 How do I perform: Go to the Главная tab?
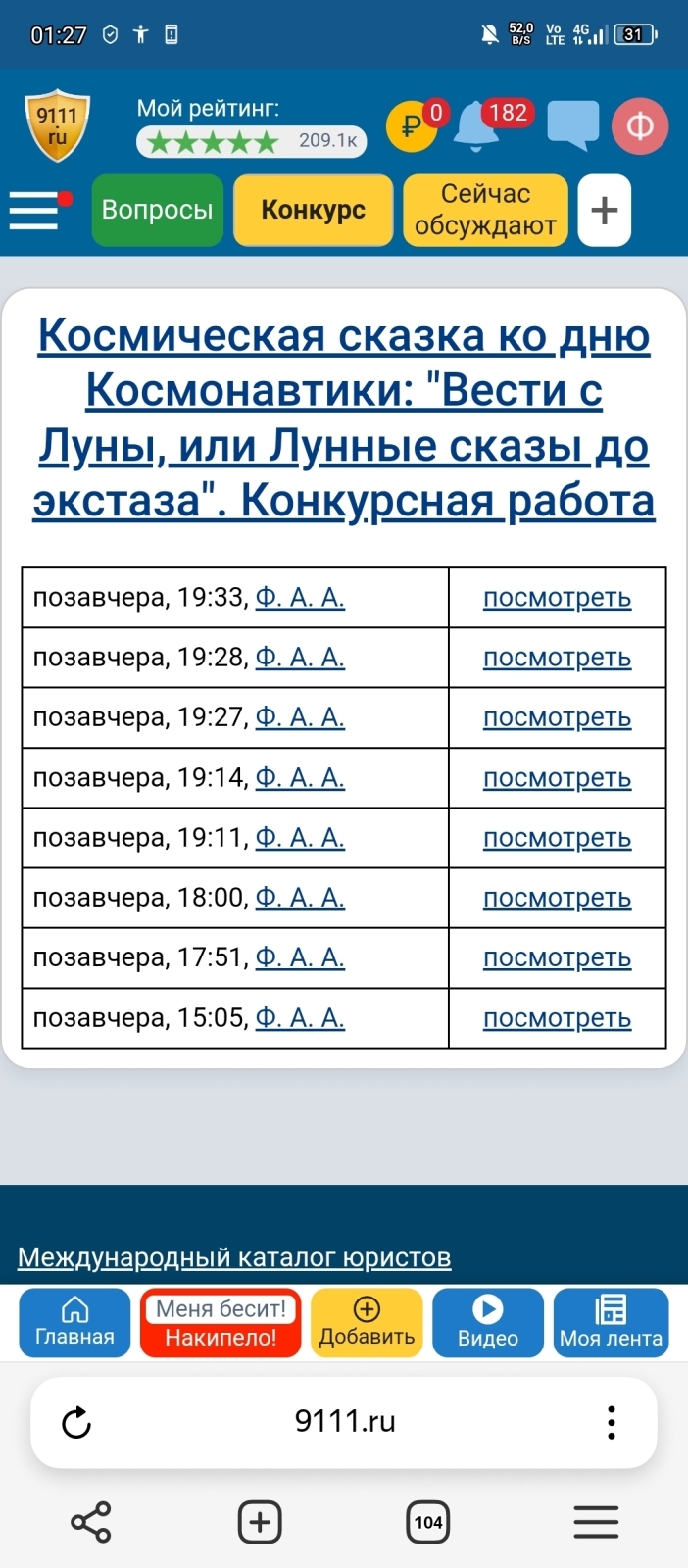pos(74,1323)
